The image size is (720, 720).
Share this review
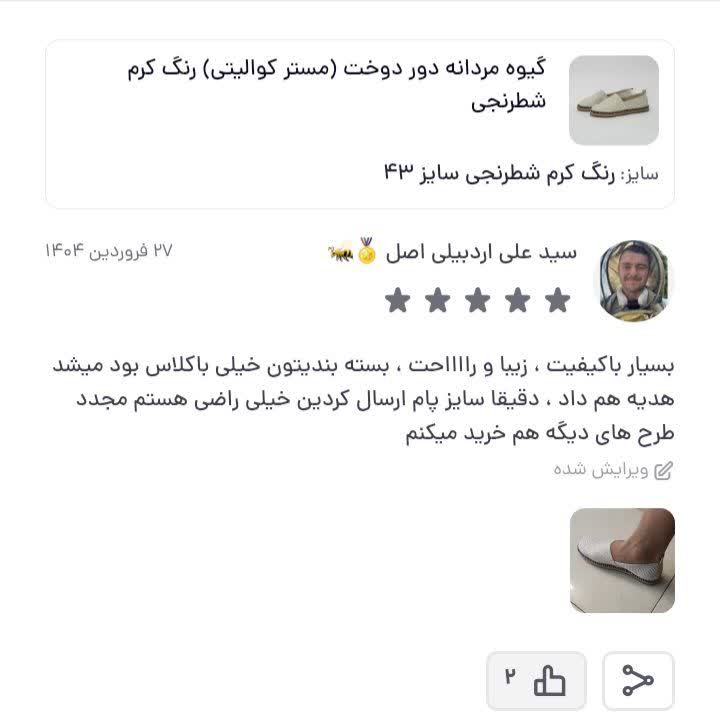638,681
